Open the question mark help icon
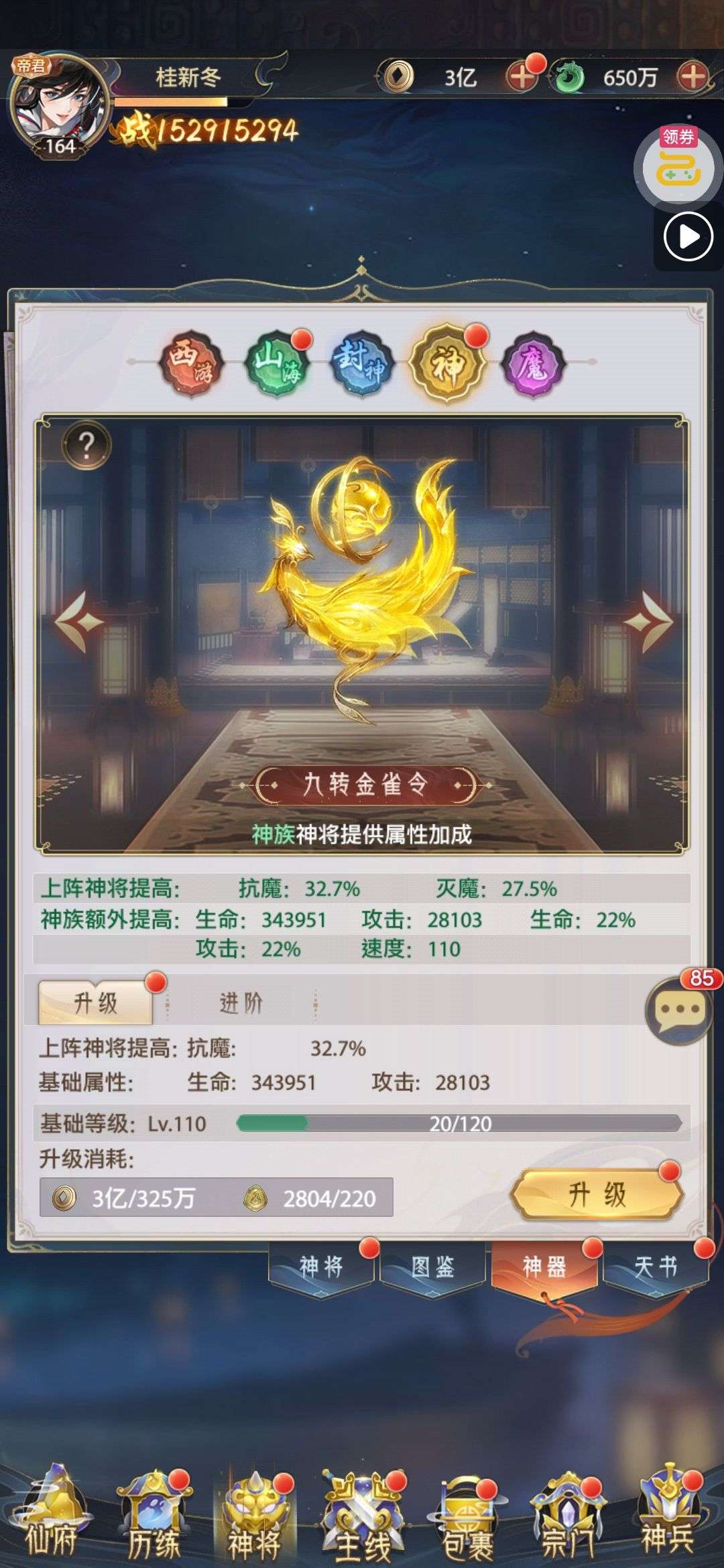This screenshot has height=1568, width=724. [x=86, y=445]
